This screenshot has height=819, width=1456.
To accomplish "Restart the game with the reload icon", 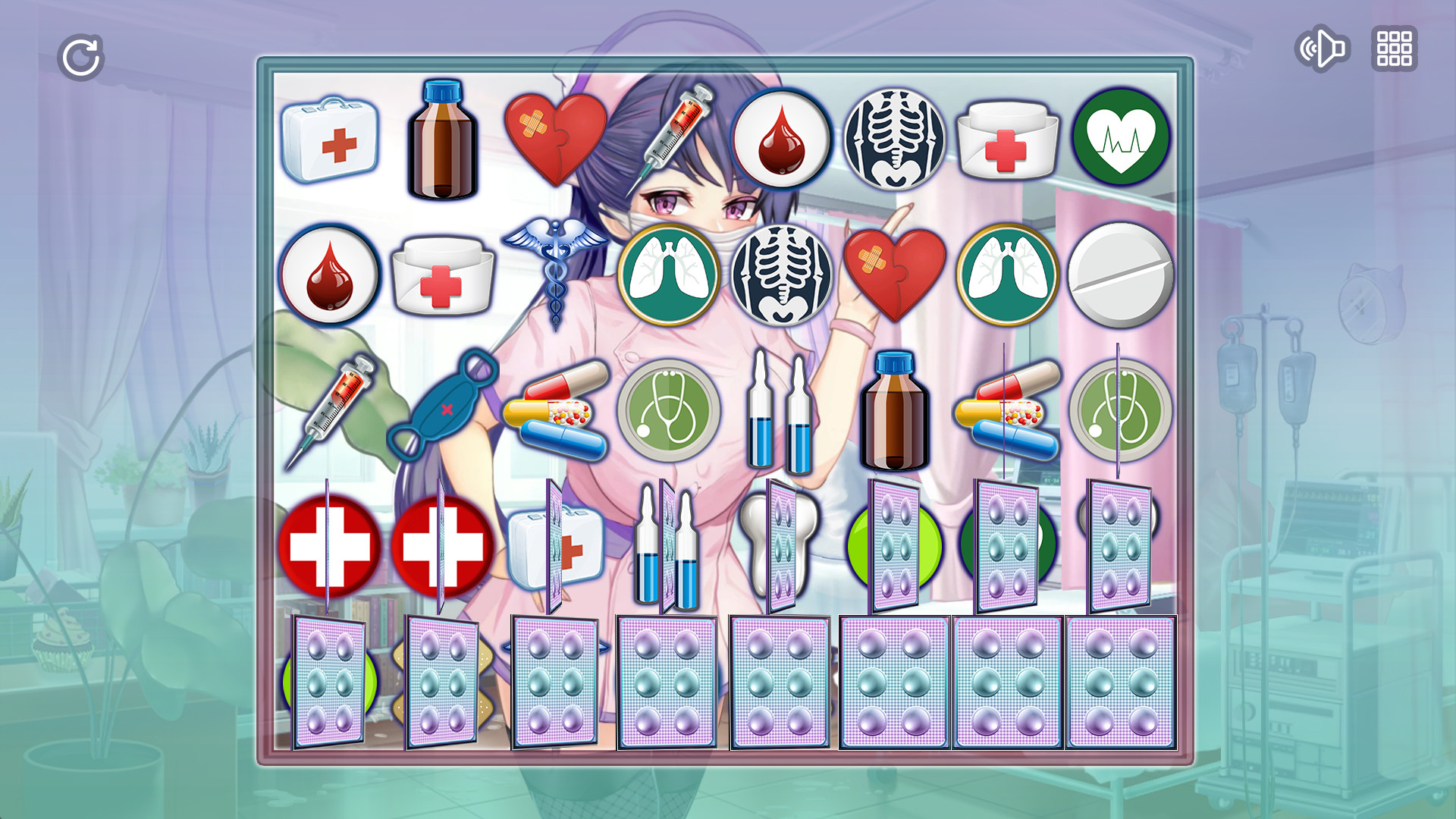I will [x=80, y=57].
